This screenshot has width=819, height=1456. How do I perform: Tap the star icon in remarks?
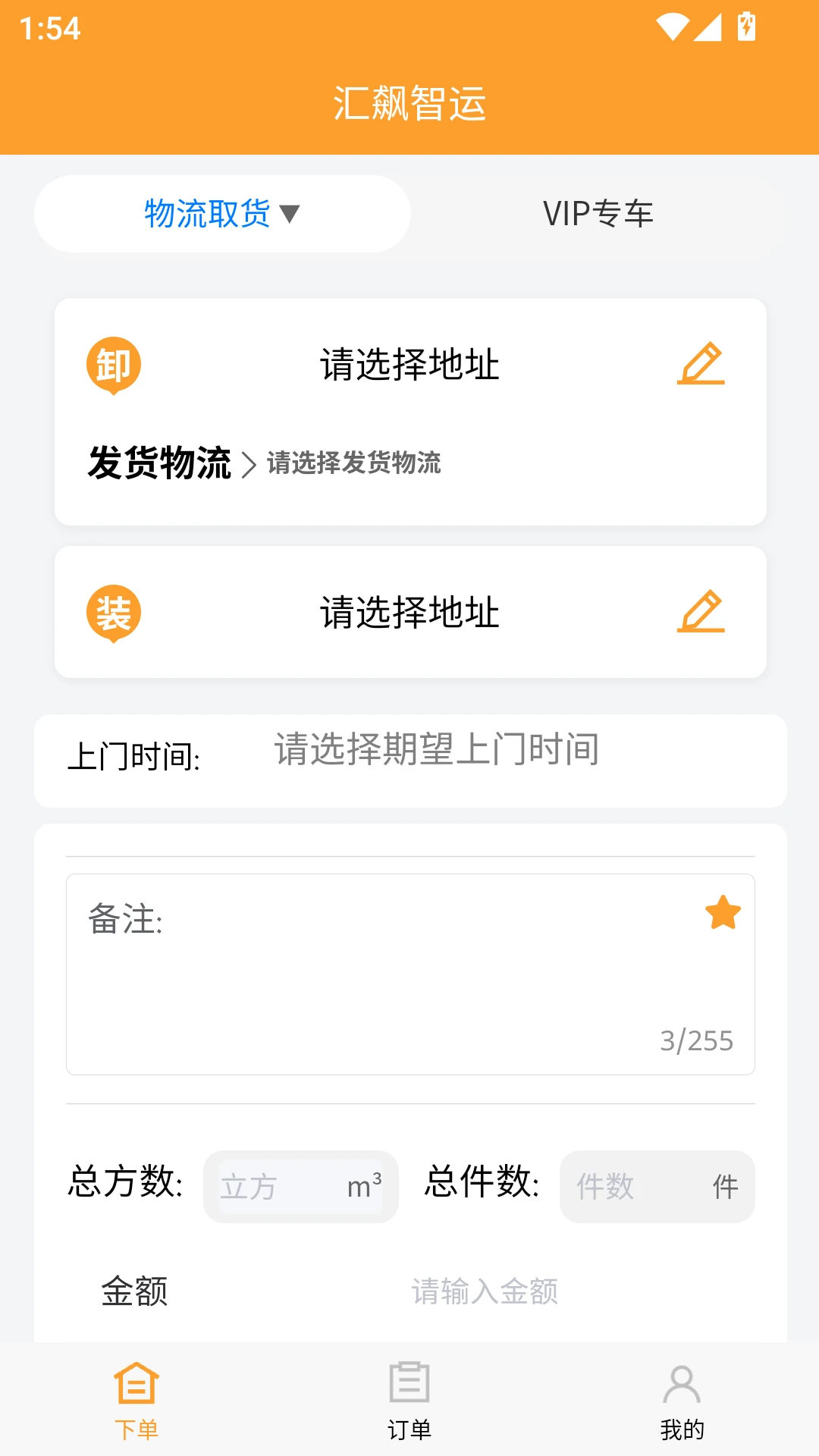(x=723, y=912)
